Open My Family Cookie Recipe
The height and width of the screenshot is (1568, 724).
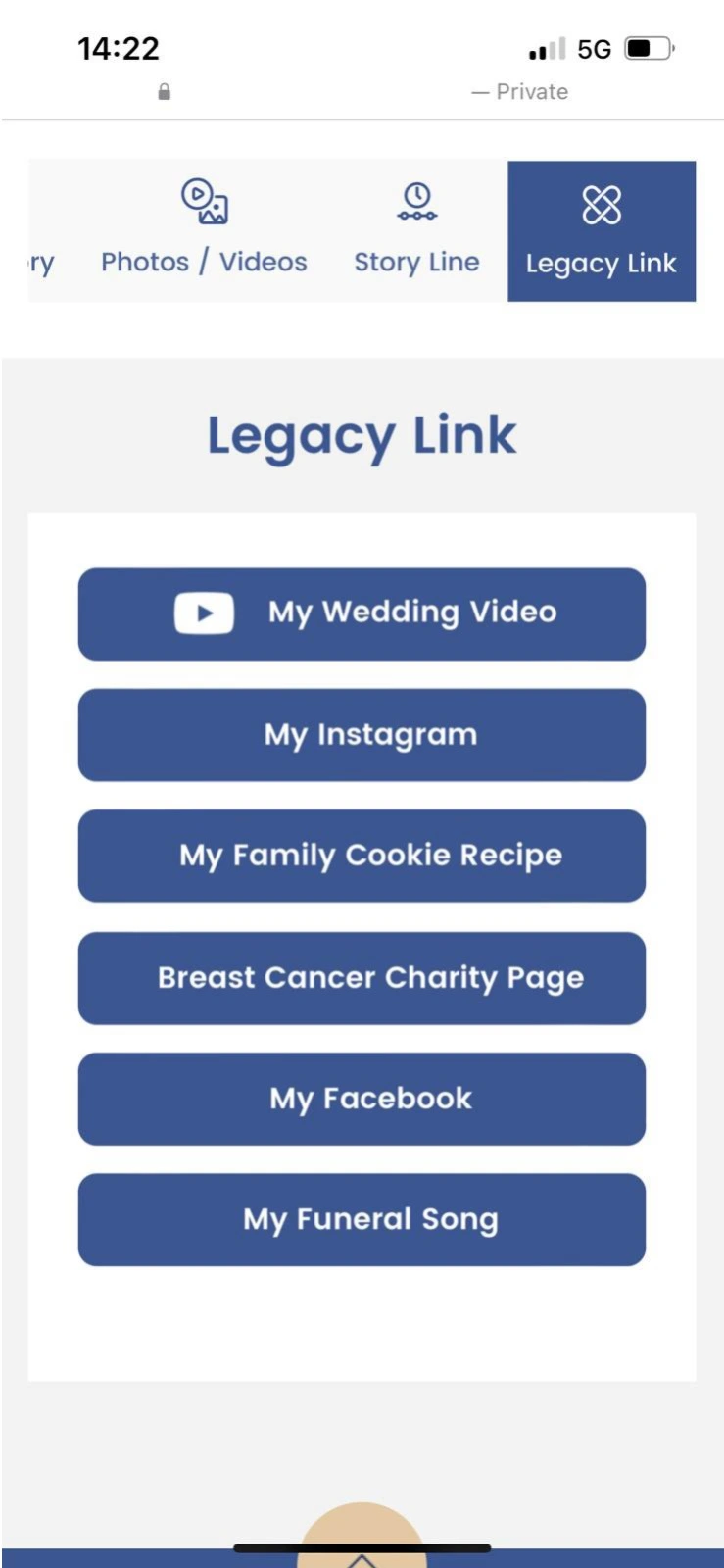362,856
